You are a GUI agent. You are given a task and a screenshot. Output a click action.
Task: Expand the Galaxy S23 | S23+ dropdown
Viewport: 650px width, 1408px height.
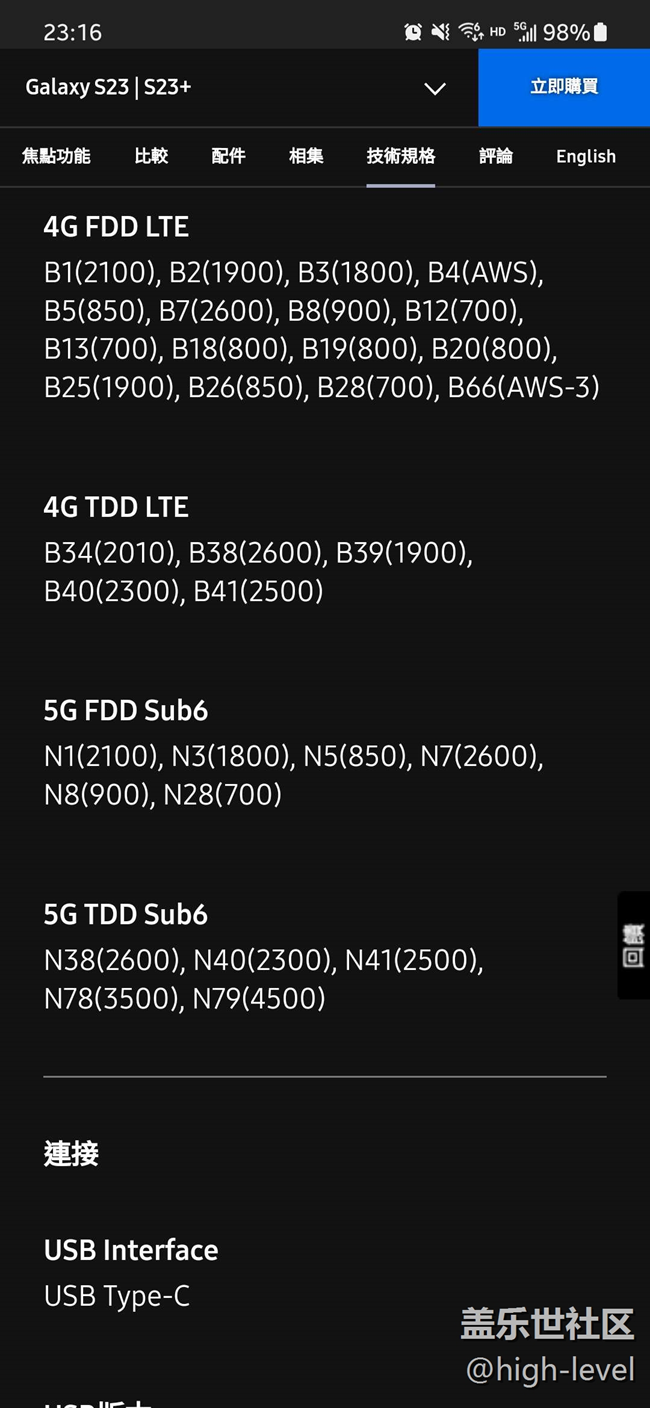coord(434,88)
